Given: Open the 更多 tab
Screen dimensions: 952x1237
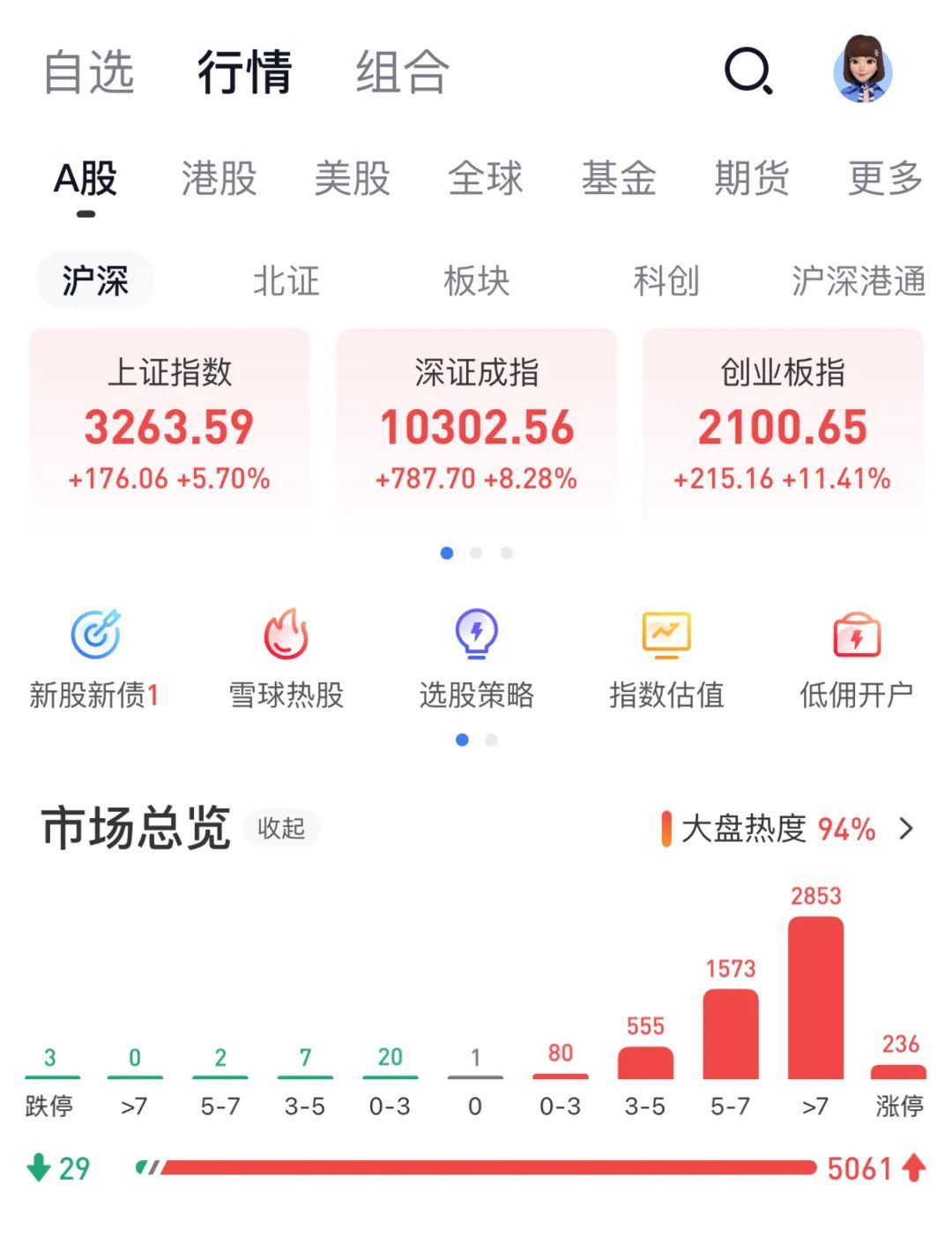Looking at the screenshot, I should pyautogui.click(x=885, y=178).
